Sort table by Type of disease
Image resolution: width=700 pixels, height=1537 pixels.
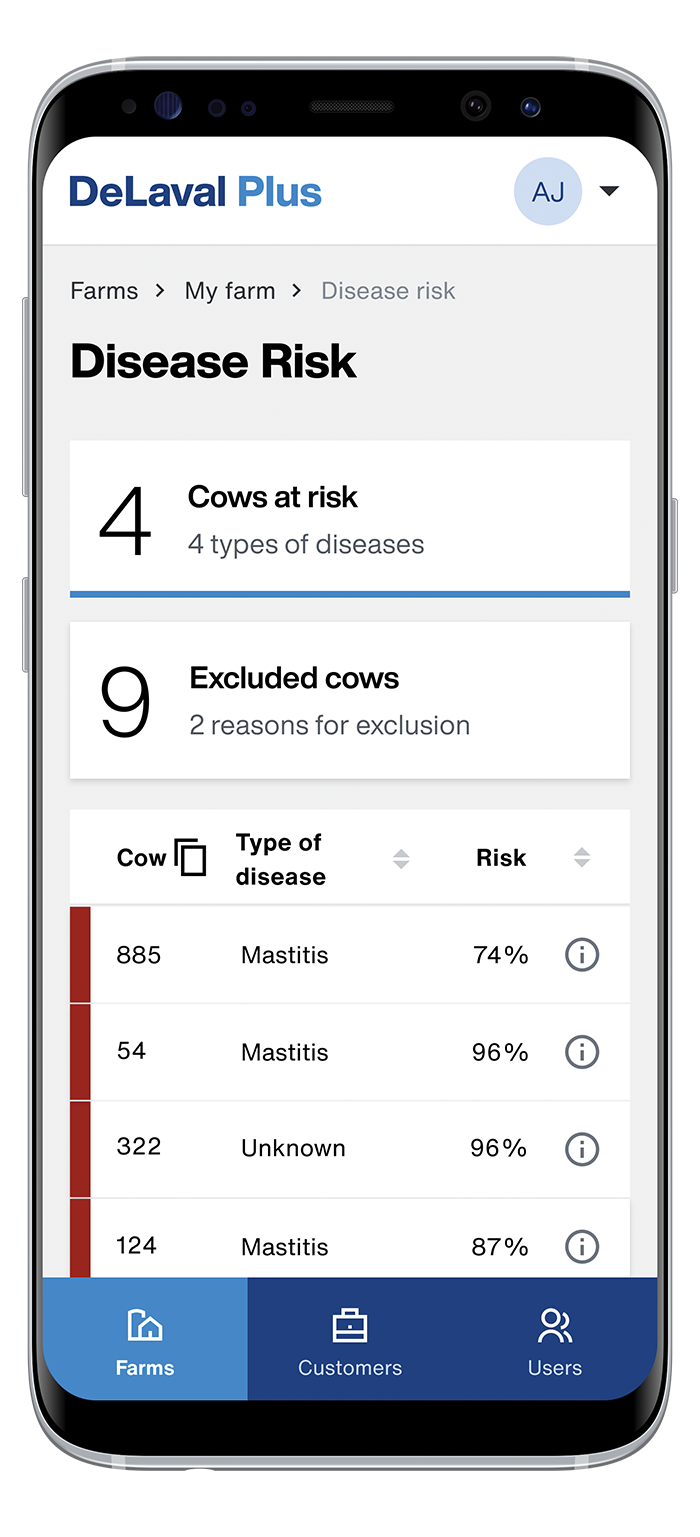401,858
